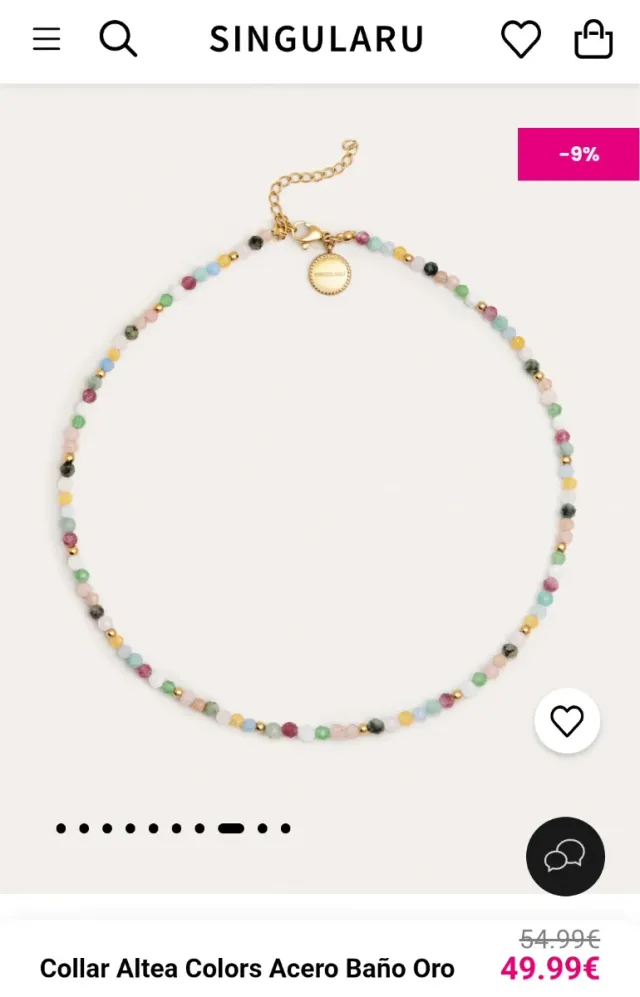The width and height of the screenshot is (640, 997).
Task: Add necklace to favorites with heart button
Action: tap(567, 721)
